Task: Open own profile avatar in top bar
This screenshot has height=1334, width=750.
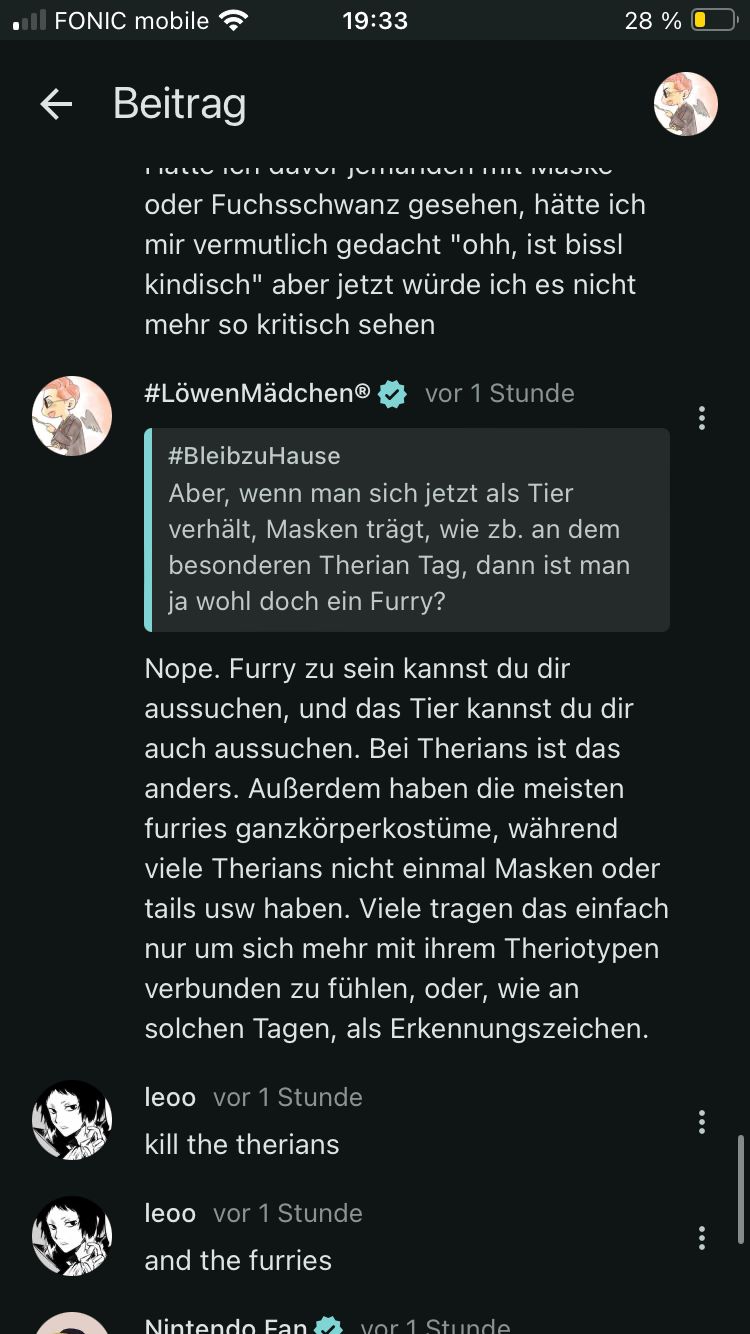Action: point(686,104)
